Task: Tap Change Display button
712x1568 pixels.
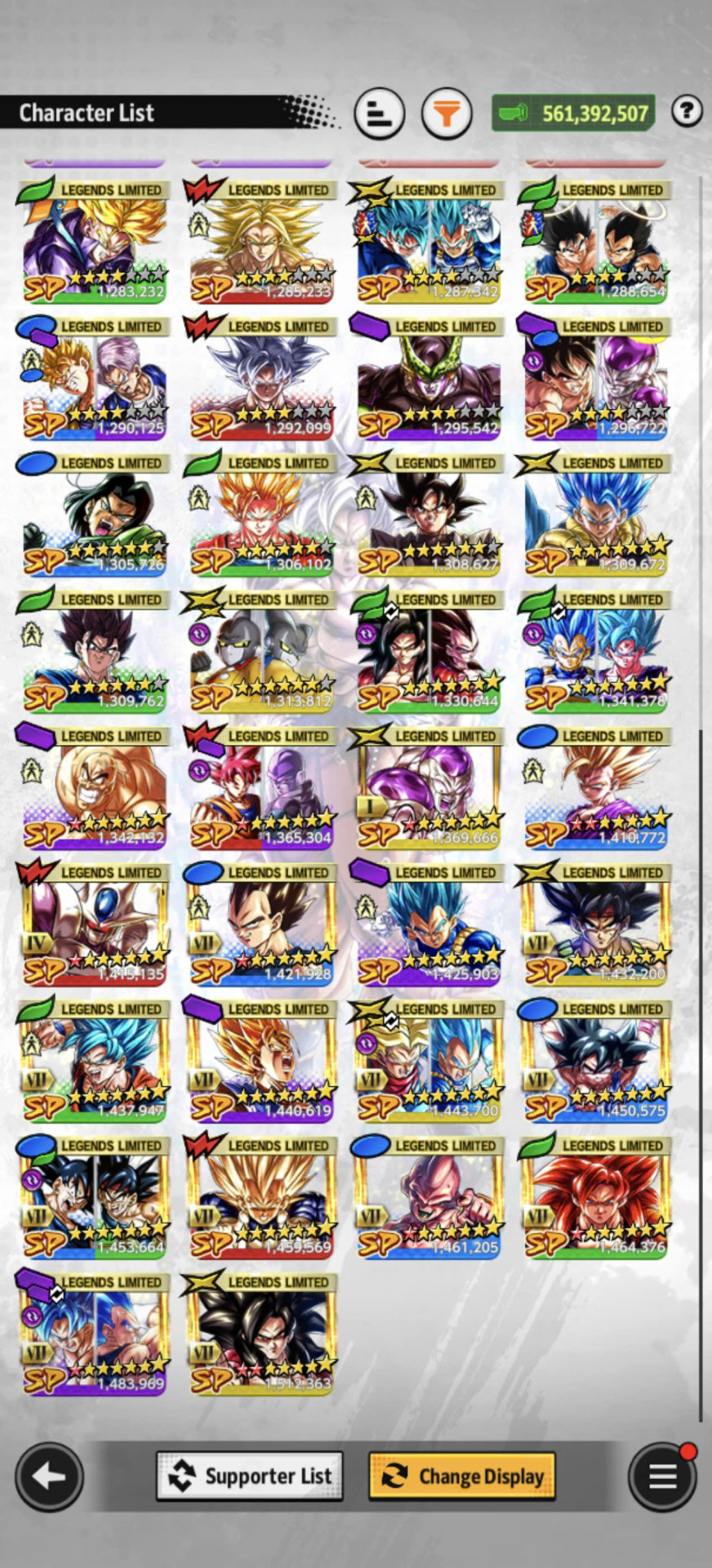Action: coord(462,1476)
